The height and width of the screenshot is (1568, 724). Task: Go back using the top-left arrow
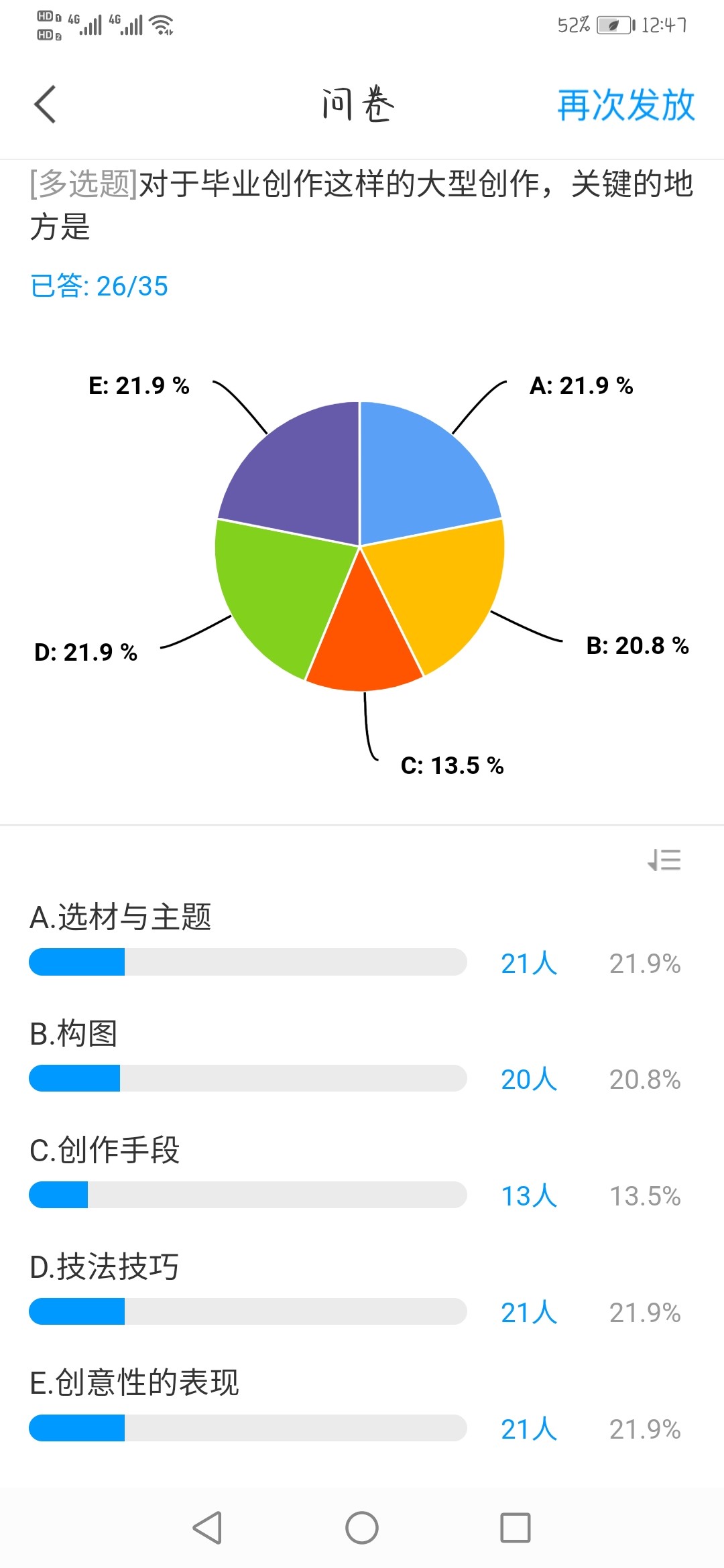point(45,105)
